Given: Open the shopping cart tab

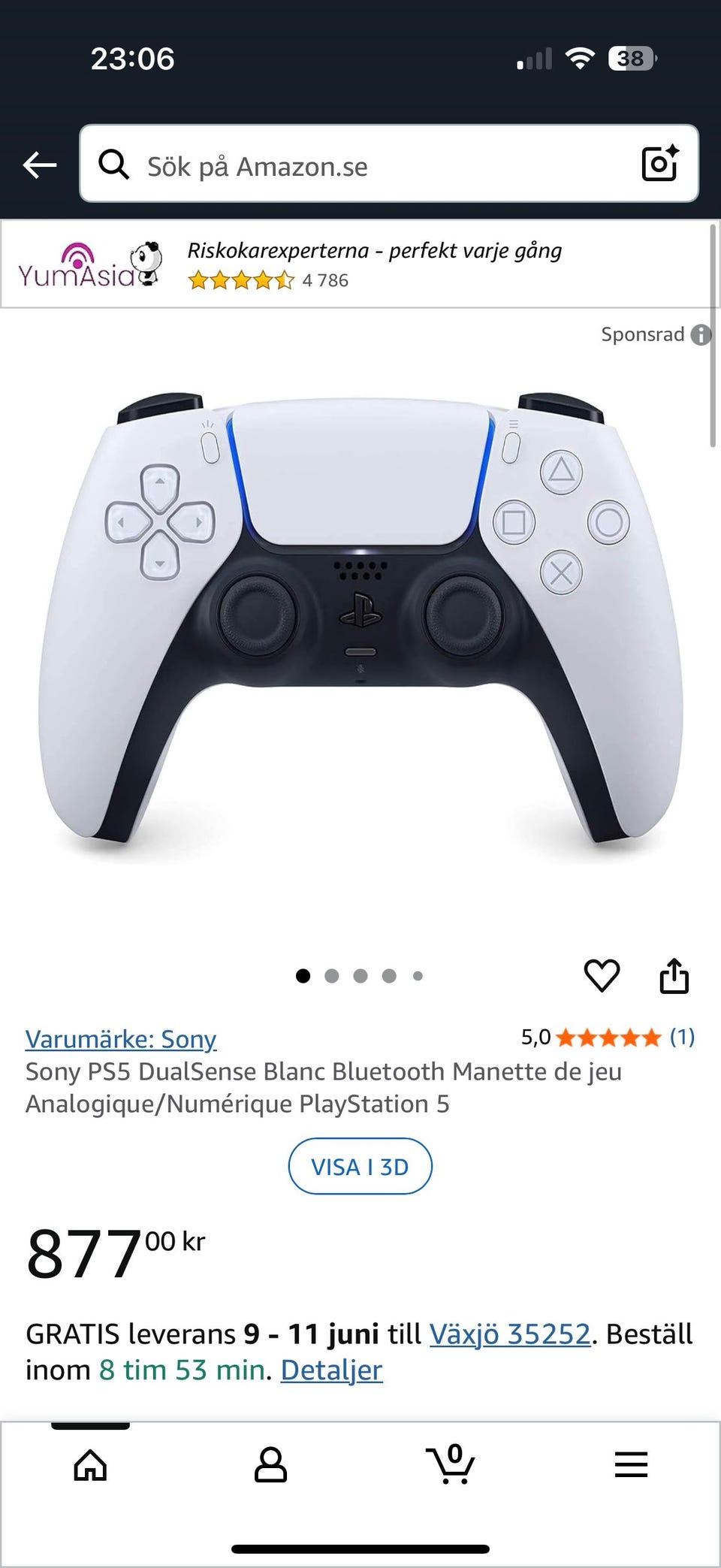Looking at the screenshot, I should tap(451, 1464).
